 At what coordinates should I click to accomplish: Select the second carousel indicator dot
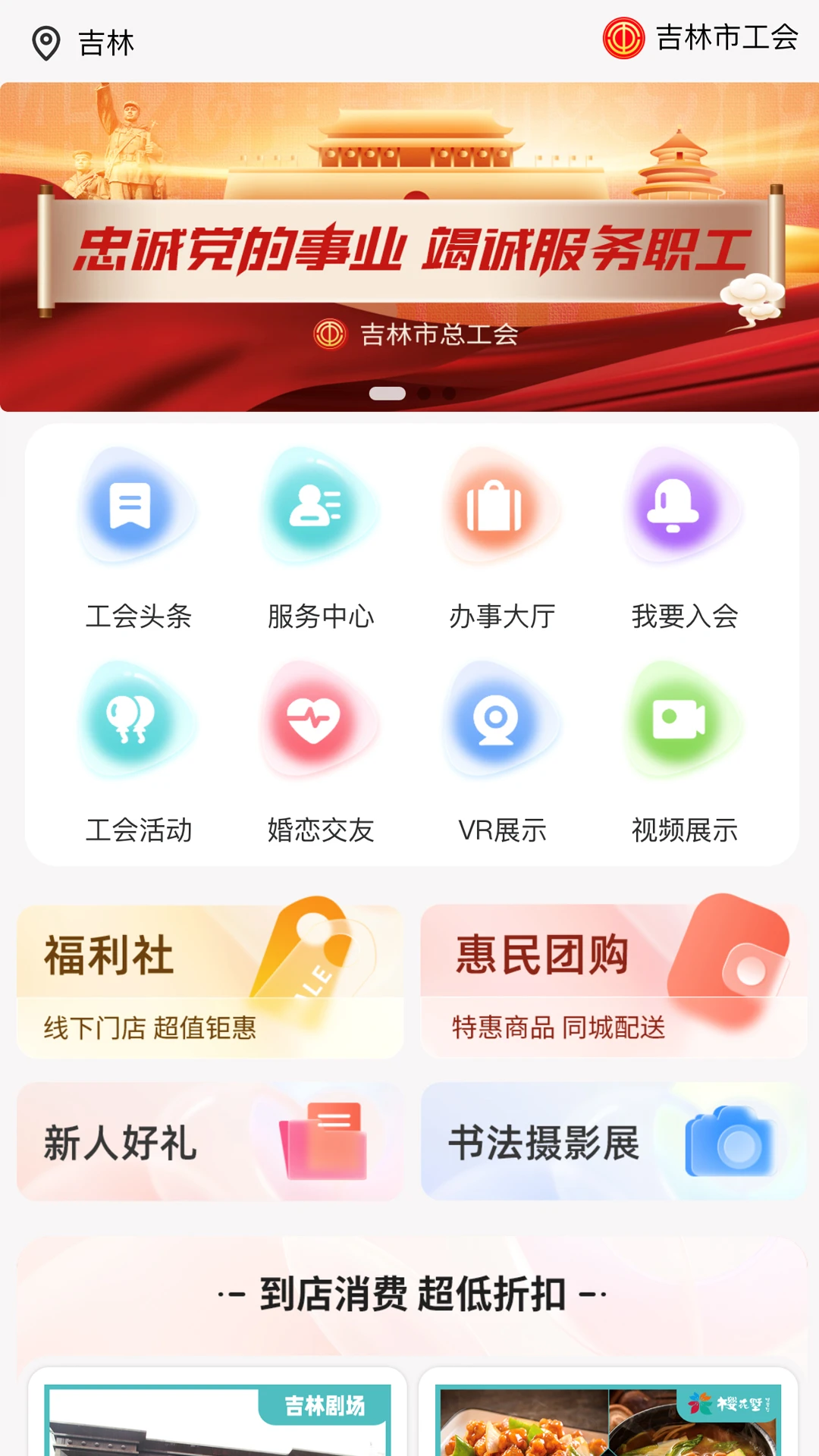[425, 393]
